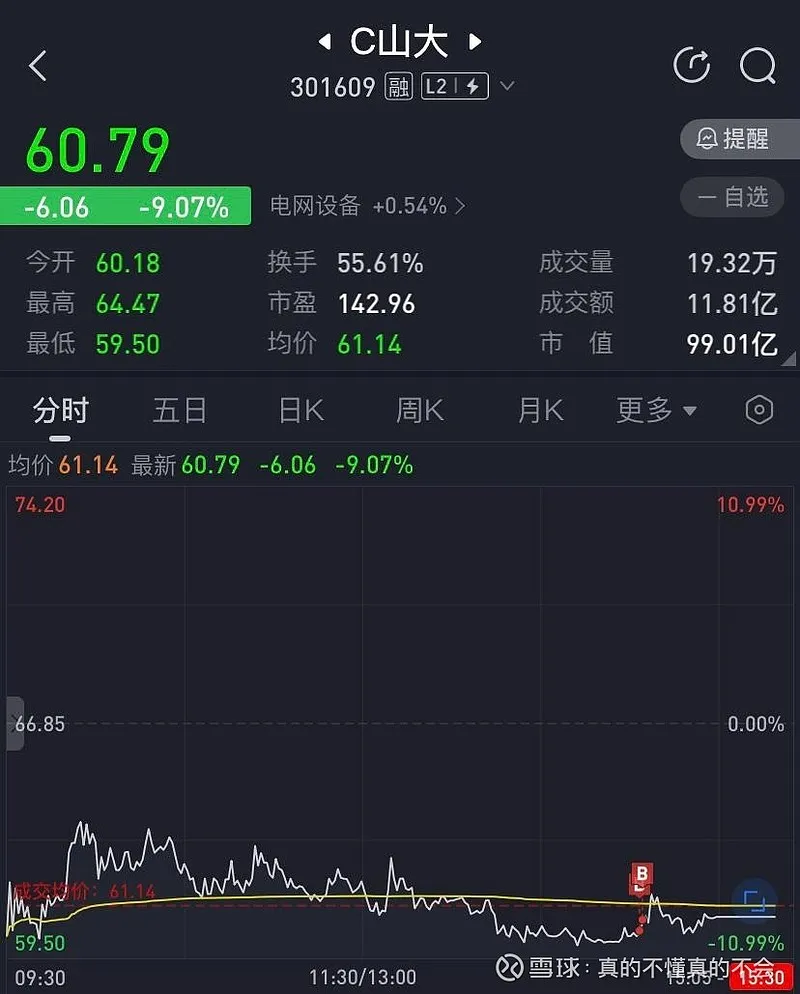The height and width of the screenshot is (994, 800).
Task: View the 月K chart
Action: pyautogui.click(x=540, y=410)
